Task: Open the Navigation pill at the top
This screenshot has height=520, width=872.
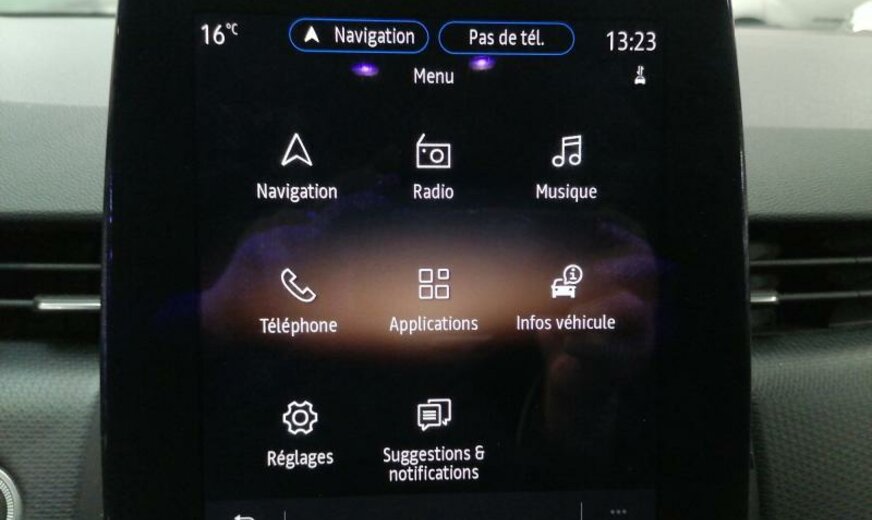Action: 359,37
